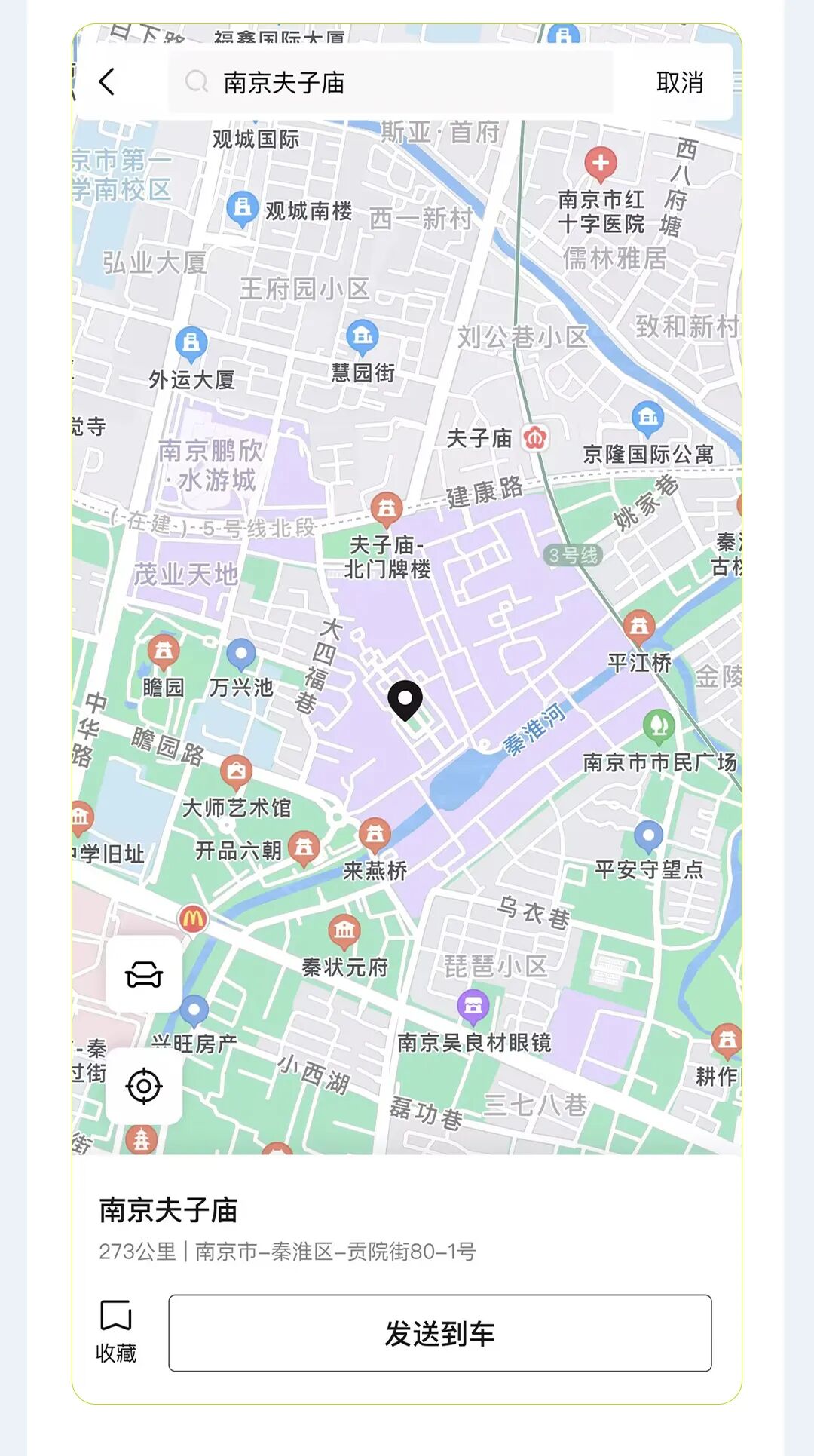Viewport: 814px width, 1456px height.
Task: Open the 来燕桥 landmark marker
Action: 375,835
